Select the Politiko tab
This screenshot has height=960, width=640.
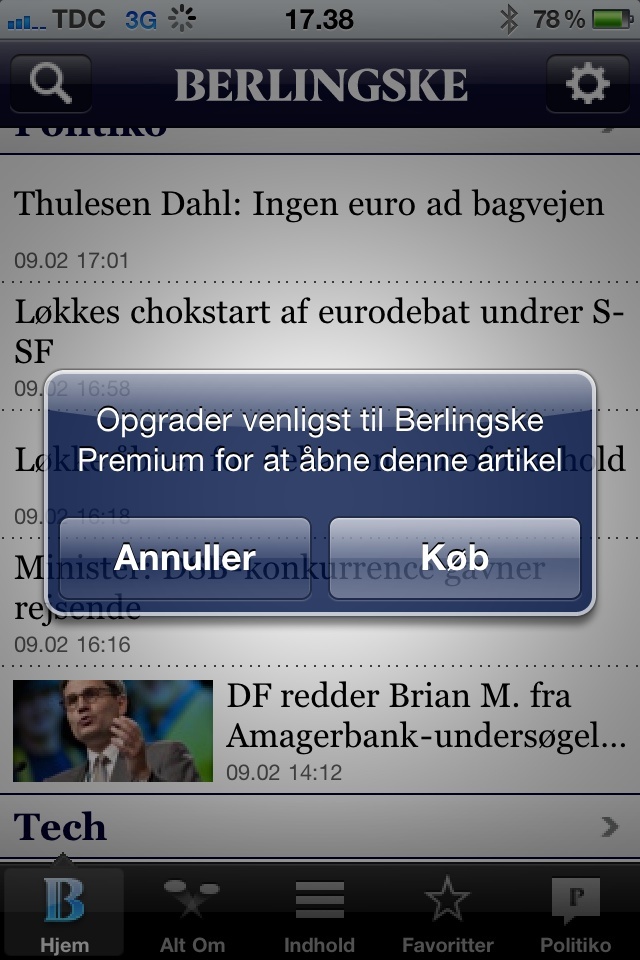576,914
